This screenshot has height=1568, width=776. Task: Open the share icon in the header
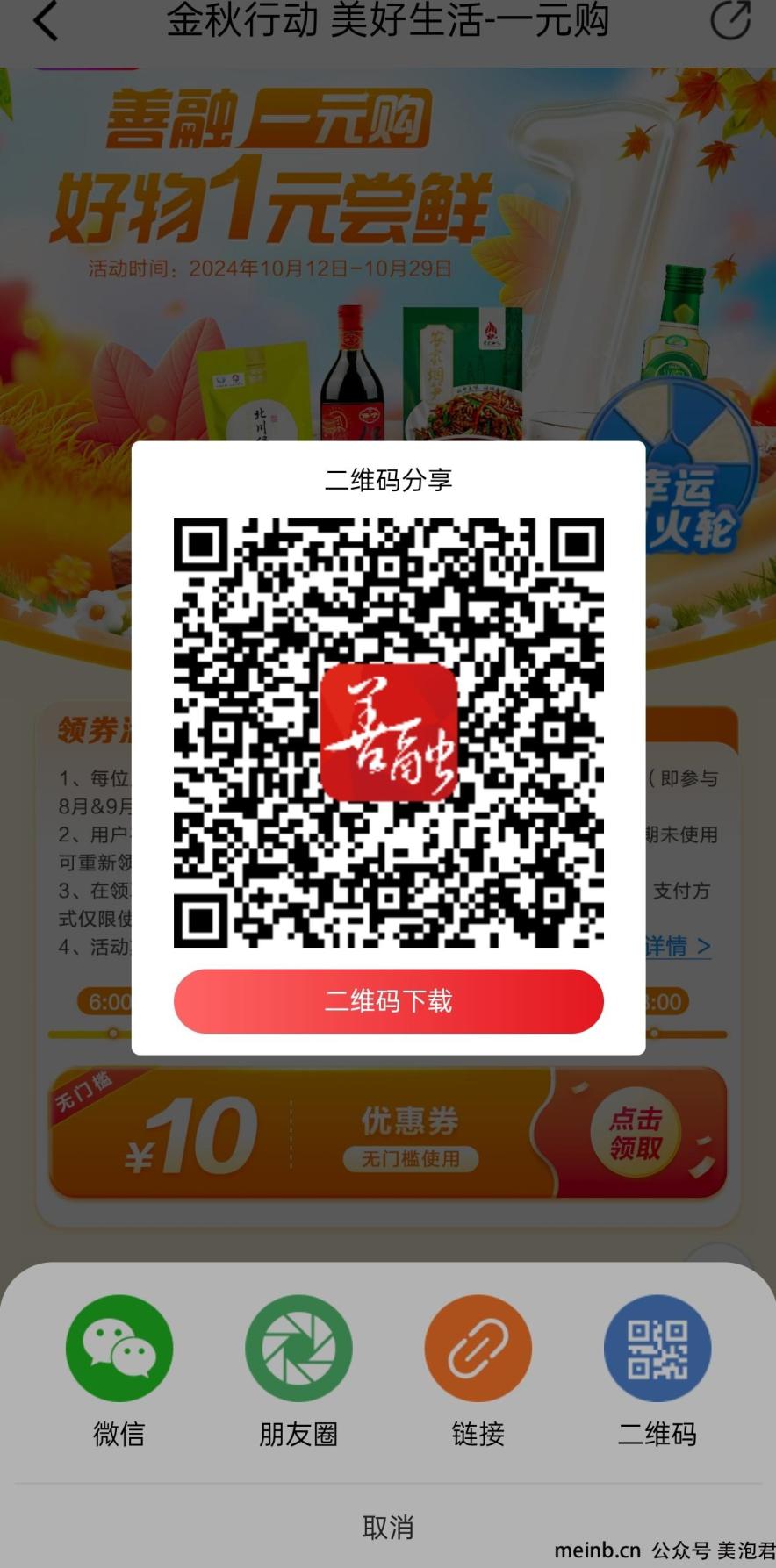[730, 19]
